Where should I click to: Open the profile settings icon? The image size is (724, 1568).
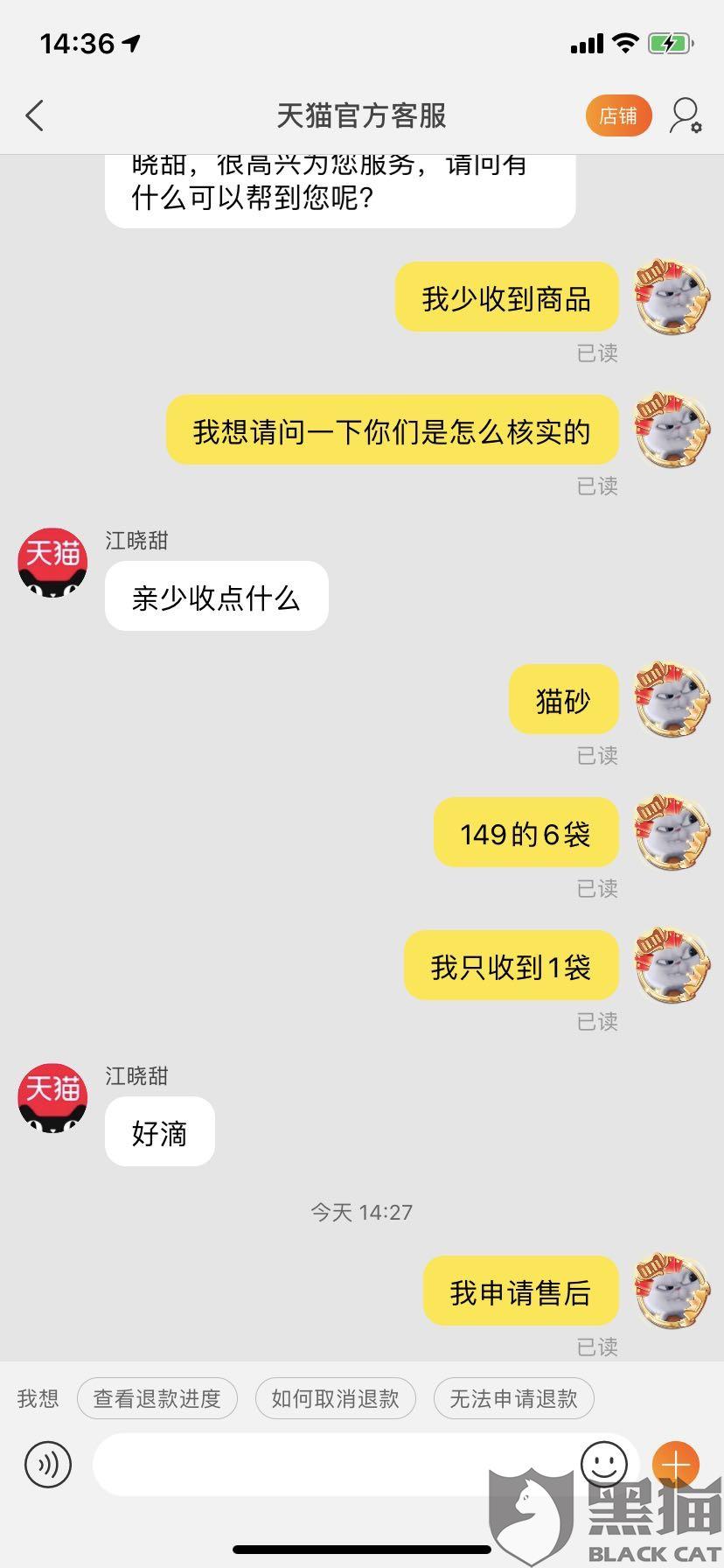pyautogui.click(x=686, y=115)
